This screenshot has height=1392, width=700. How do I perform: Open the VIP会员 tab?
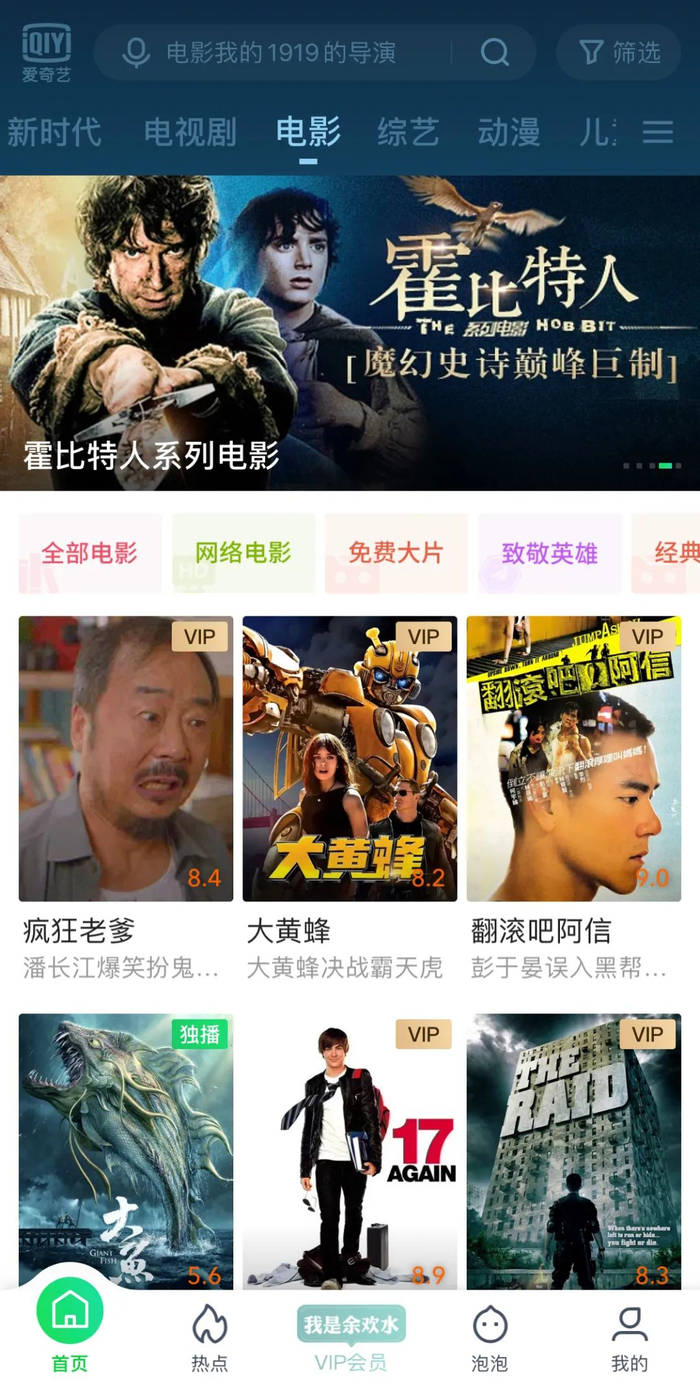click(x=350, y=1338)
